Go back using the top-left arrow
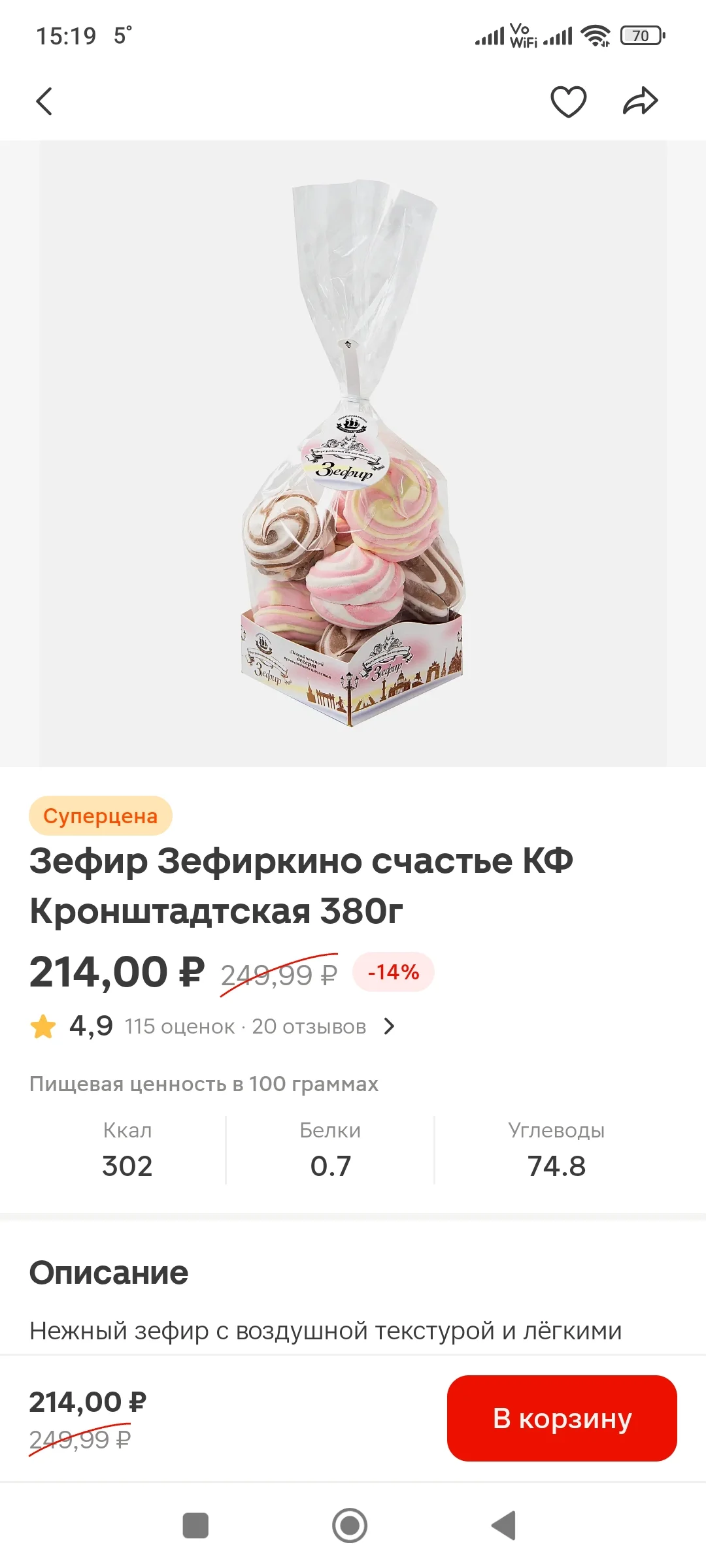 tap(44, 101)
